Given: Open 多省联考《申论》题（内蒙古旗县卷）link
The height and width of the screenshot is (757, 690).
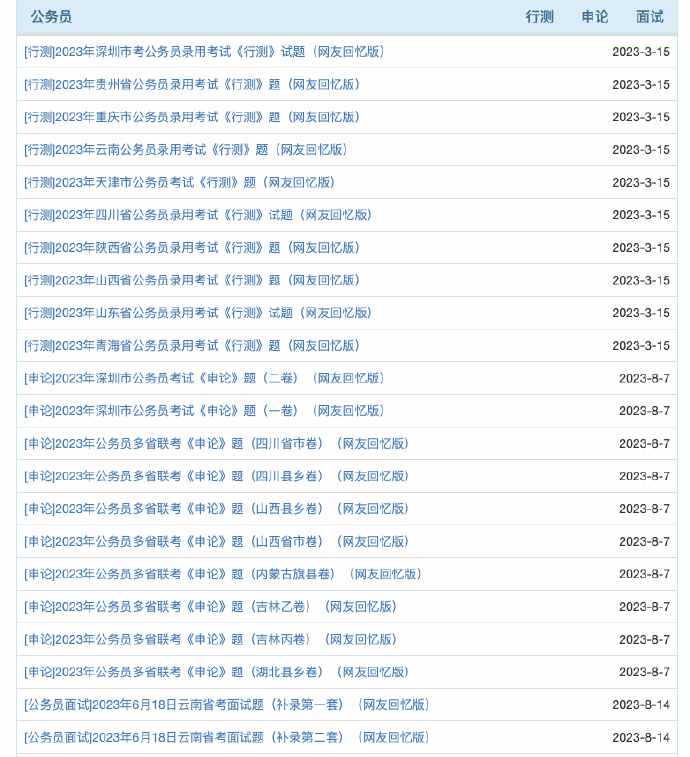Looking at the screenshot, I should [223, 574].
